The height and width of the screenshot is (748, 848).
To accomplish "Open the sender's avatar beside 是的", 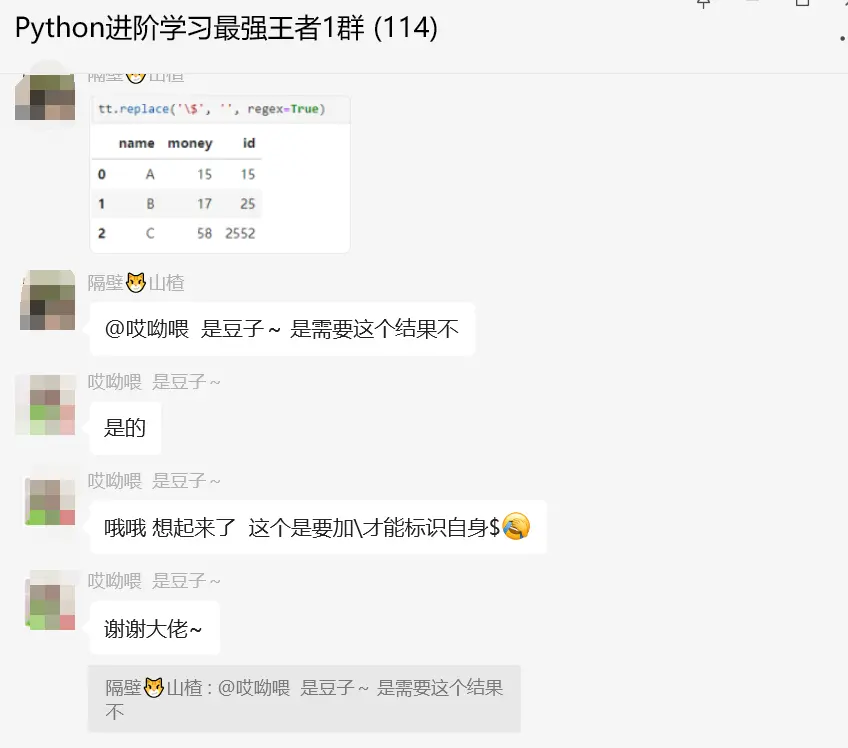I will tap(45, 405).
